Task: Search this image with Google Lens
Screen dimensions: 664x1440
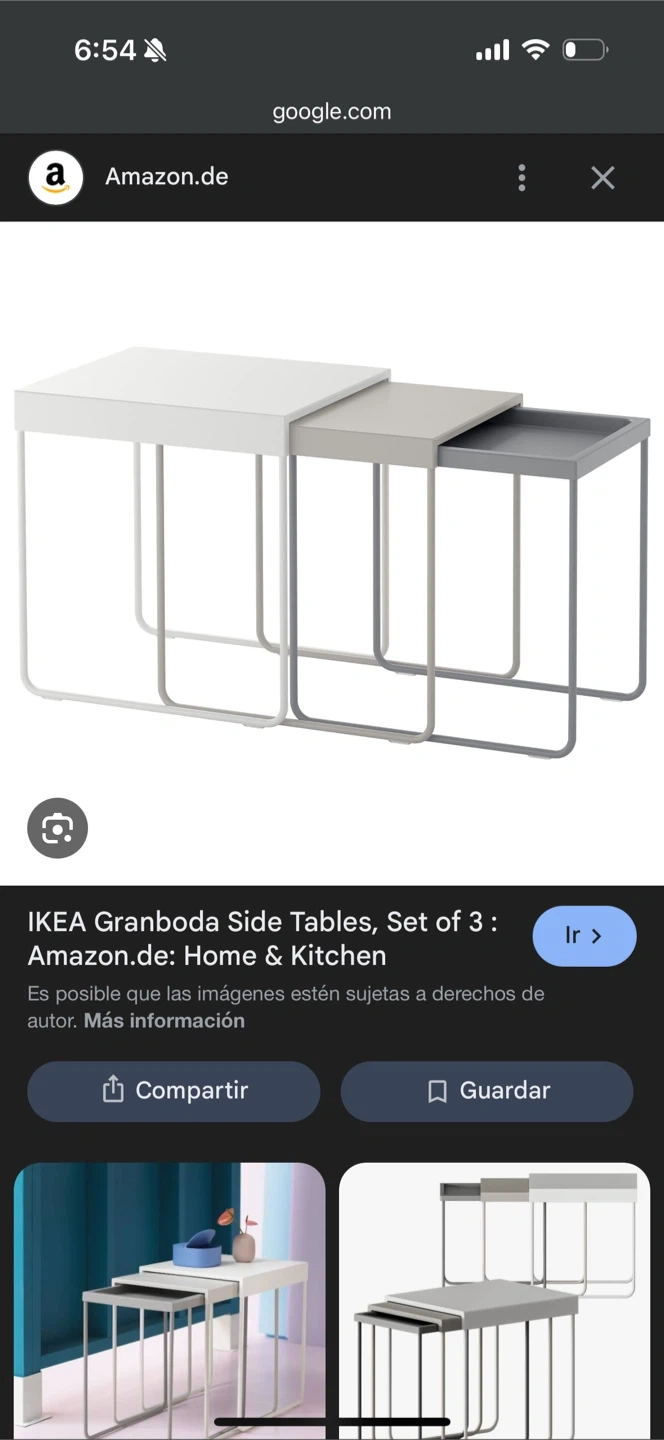Action: [57, 828]
